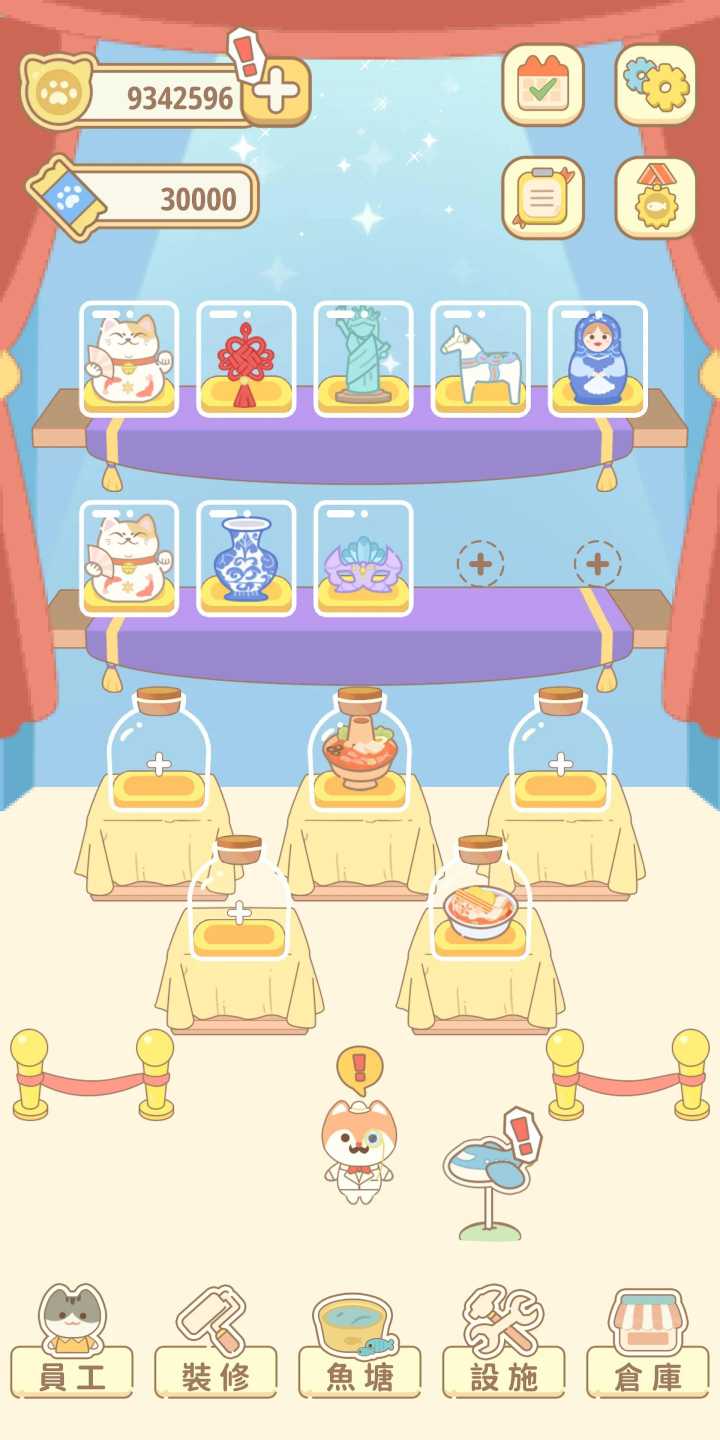This screenshot has height=1440, width=720.
Task: Open the settings gears
Action: tap(656, 85)
